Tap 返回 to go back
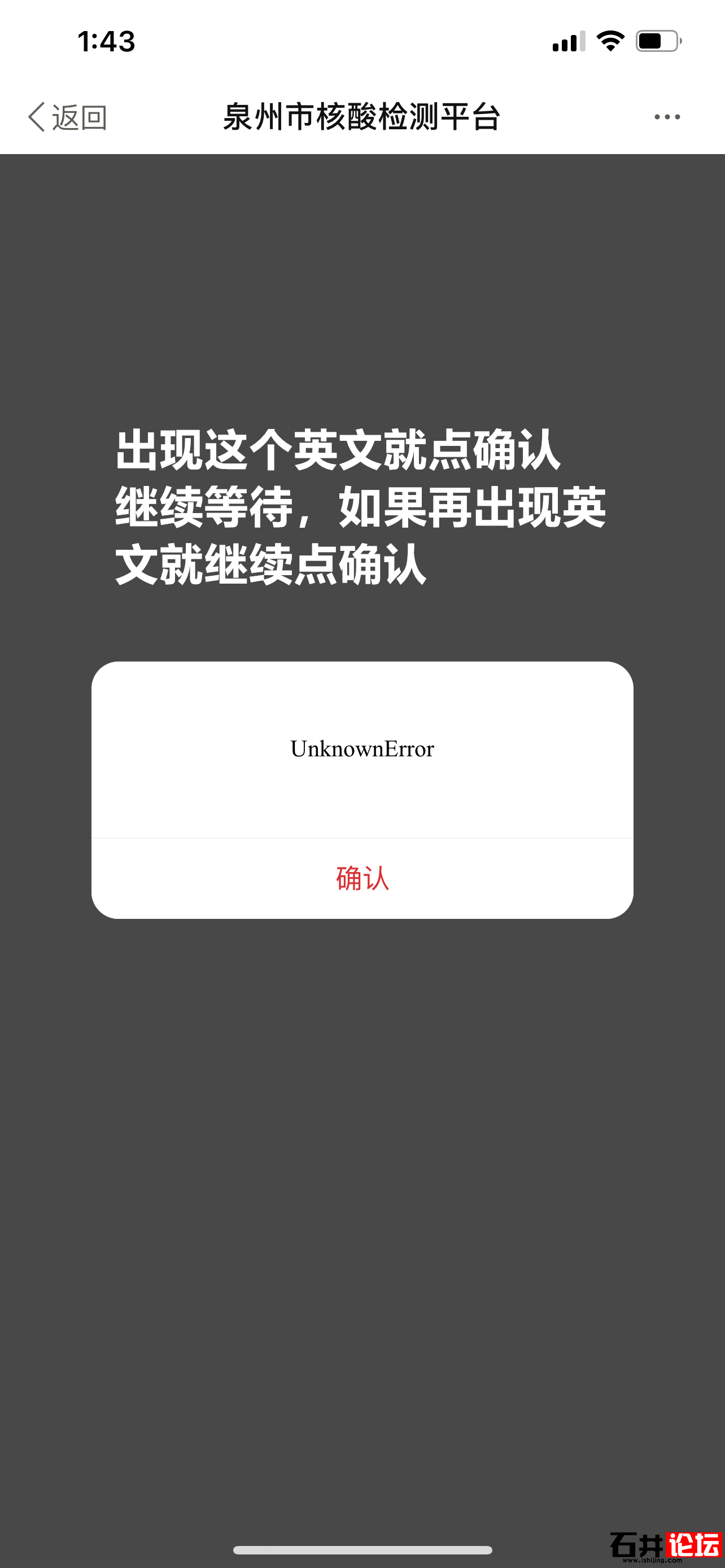725x1568 pixels. pos(68,117)
